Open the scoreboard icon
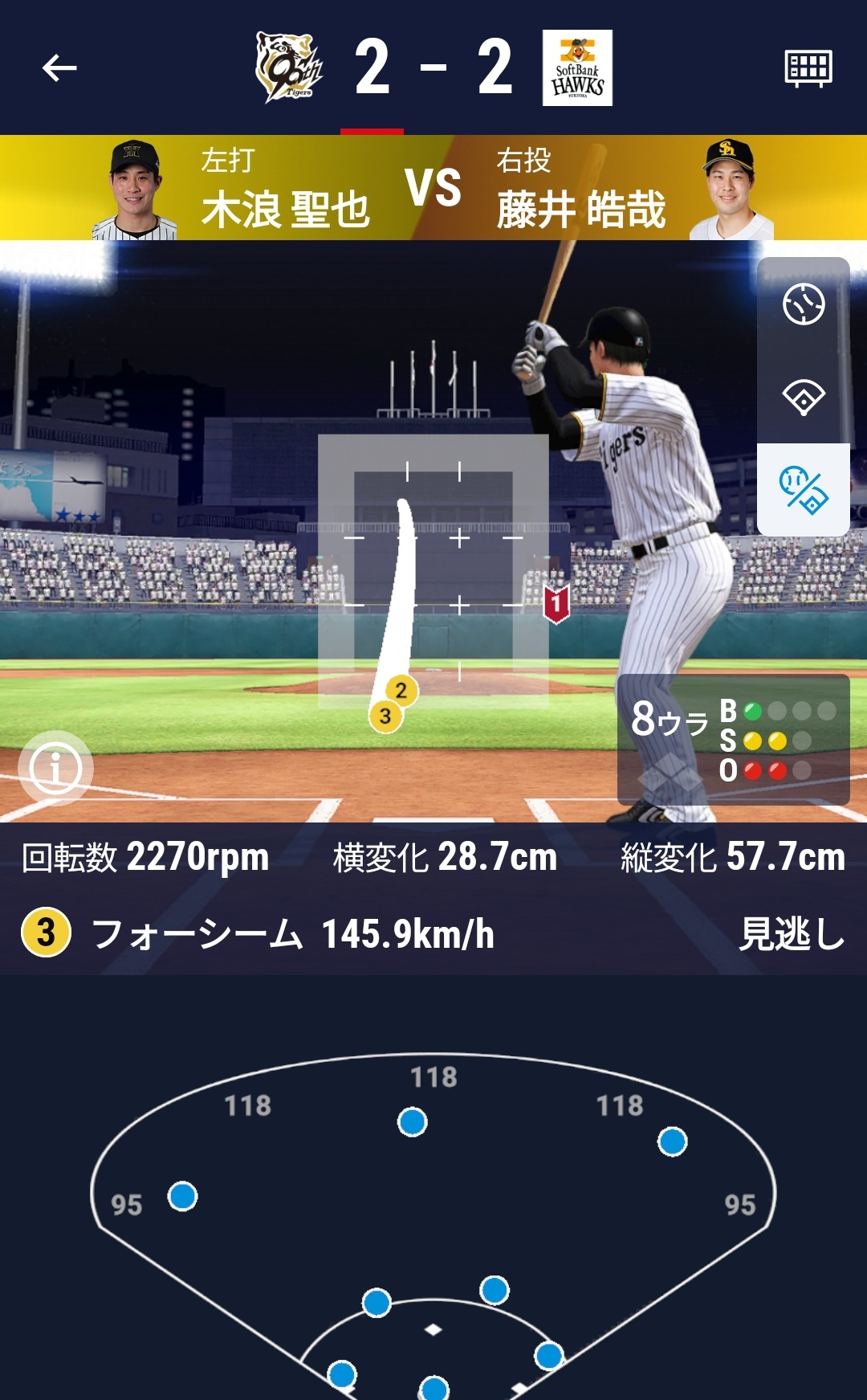The height and width of the screenshot is (1400, 867). (808, 68)
